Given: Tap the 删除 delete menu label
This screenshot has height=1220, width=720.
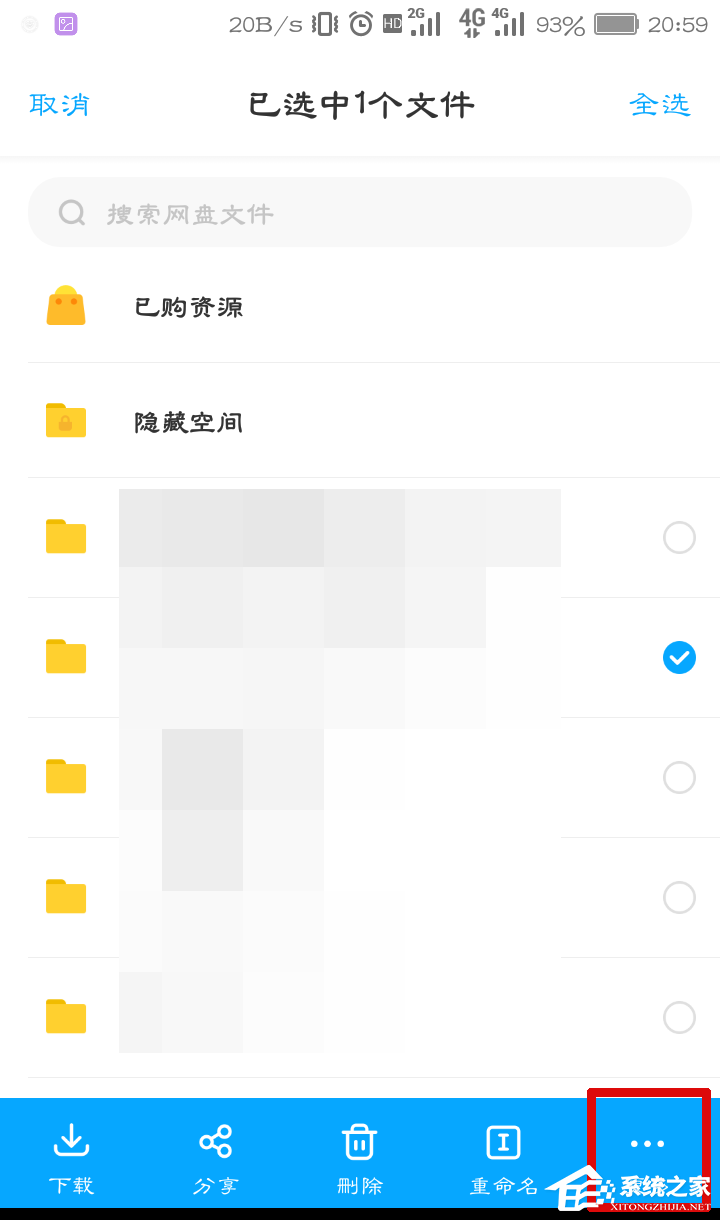Looking at the screenshot, I should (x=359, y=1185).
